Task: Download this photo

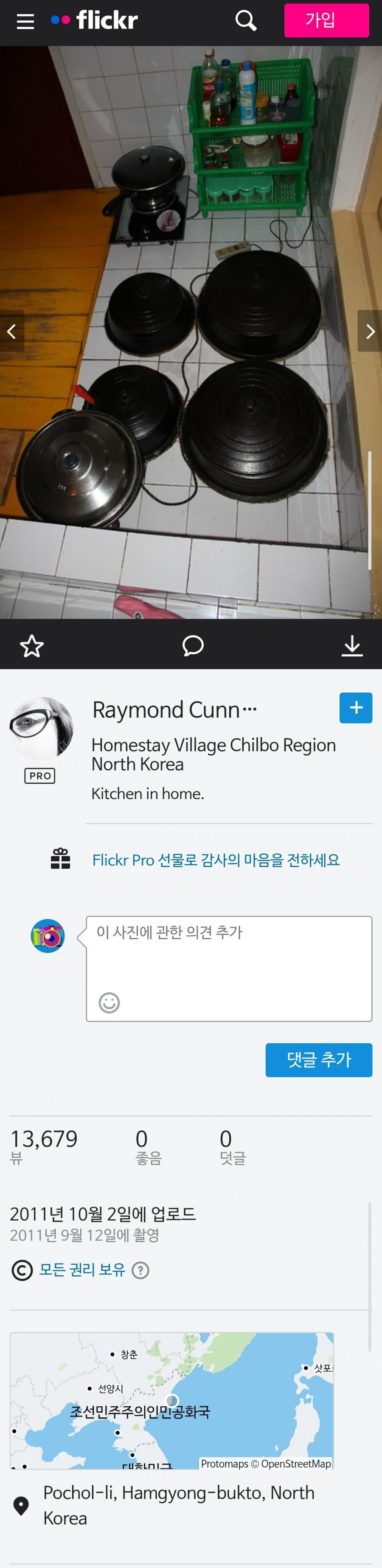Action: tap(351, 646)
